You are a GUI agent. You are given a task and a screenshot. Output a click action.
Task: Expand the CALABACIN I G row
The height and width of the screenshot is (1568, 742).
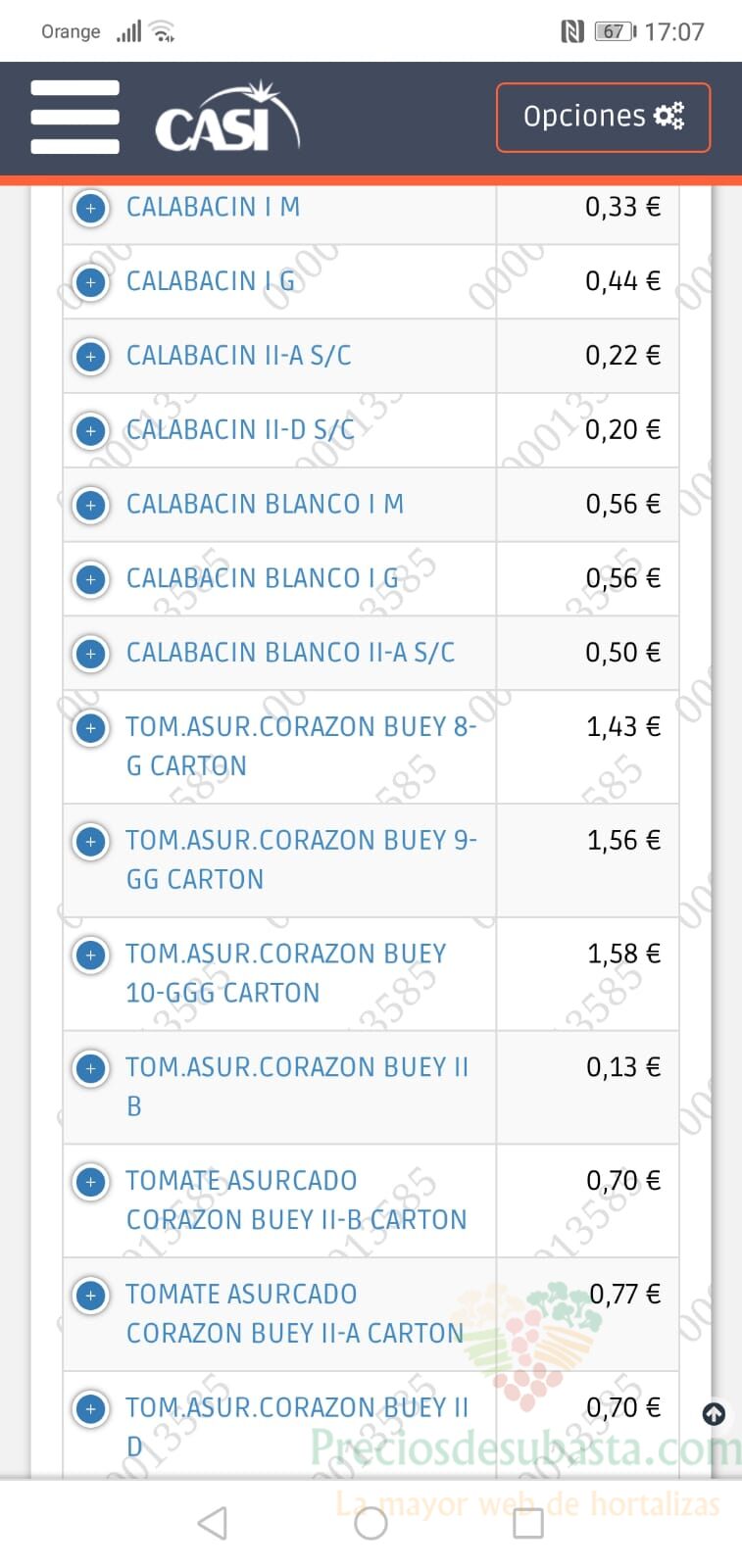point(91,282)
